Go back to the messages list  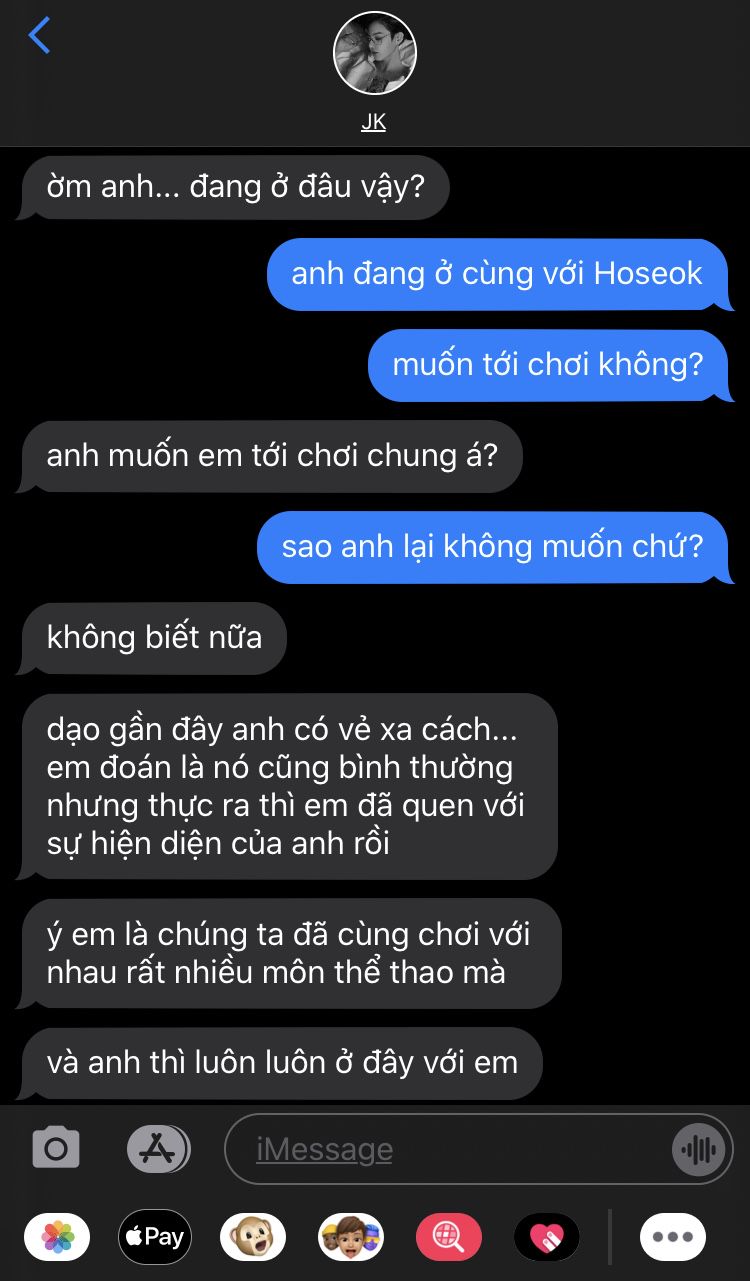click(39, 36)
